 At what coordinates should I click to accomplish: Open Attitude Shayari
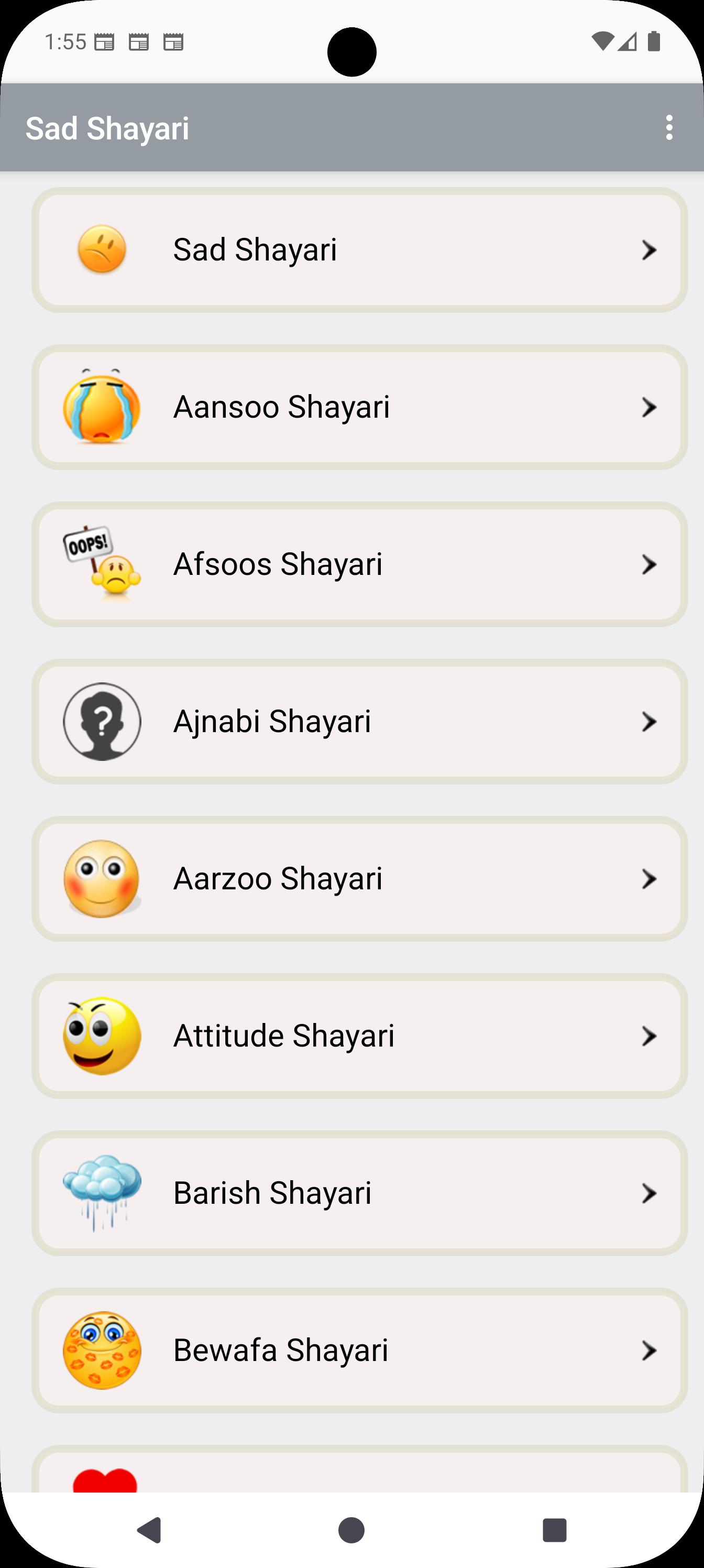359,1036
